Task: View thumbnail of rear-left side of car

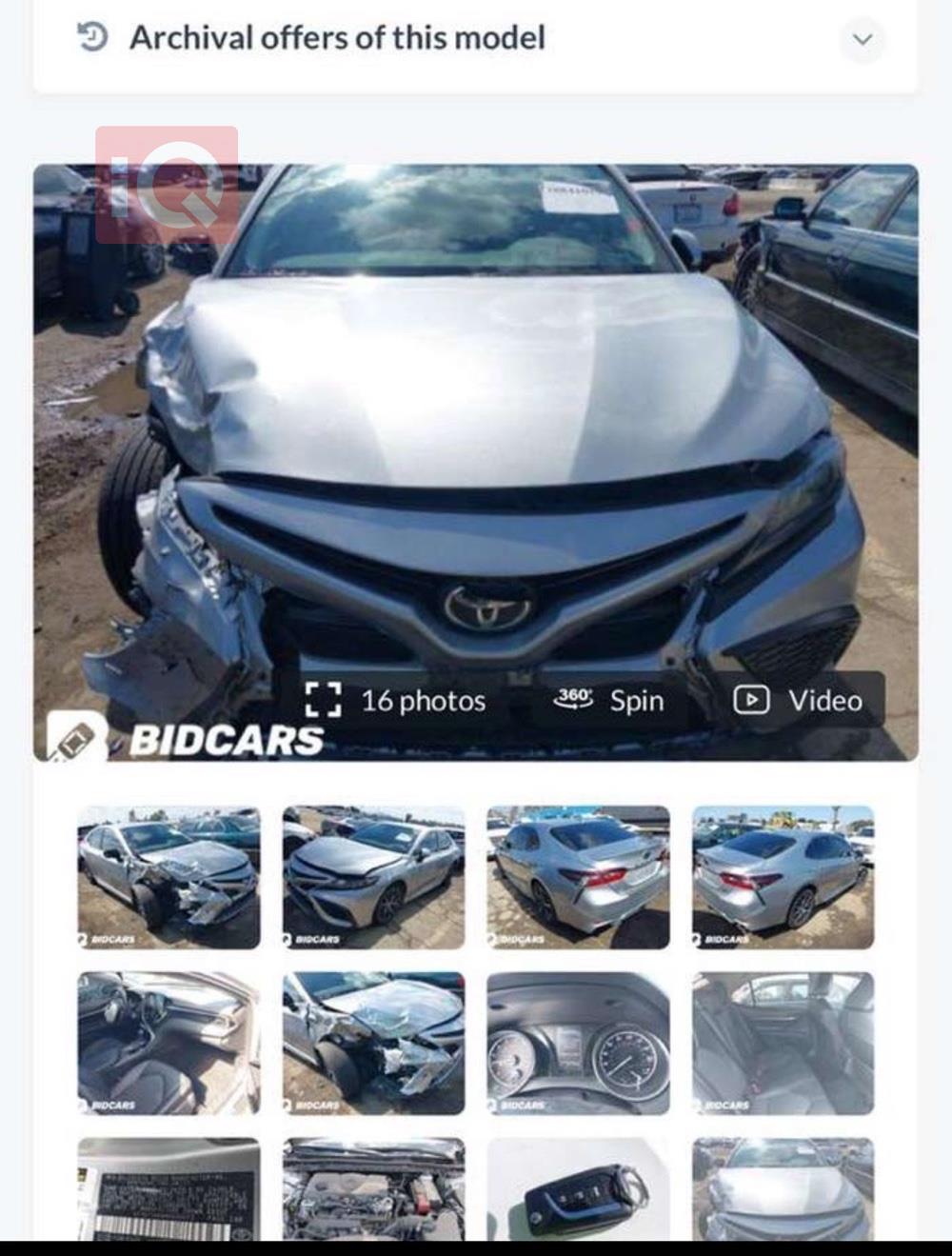Action: point(578,877)
